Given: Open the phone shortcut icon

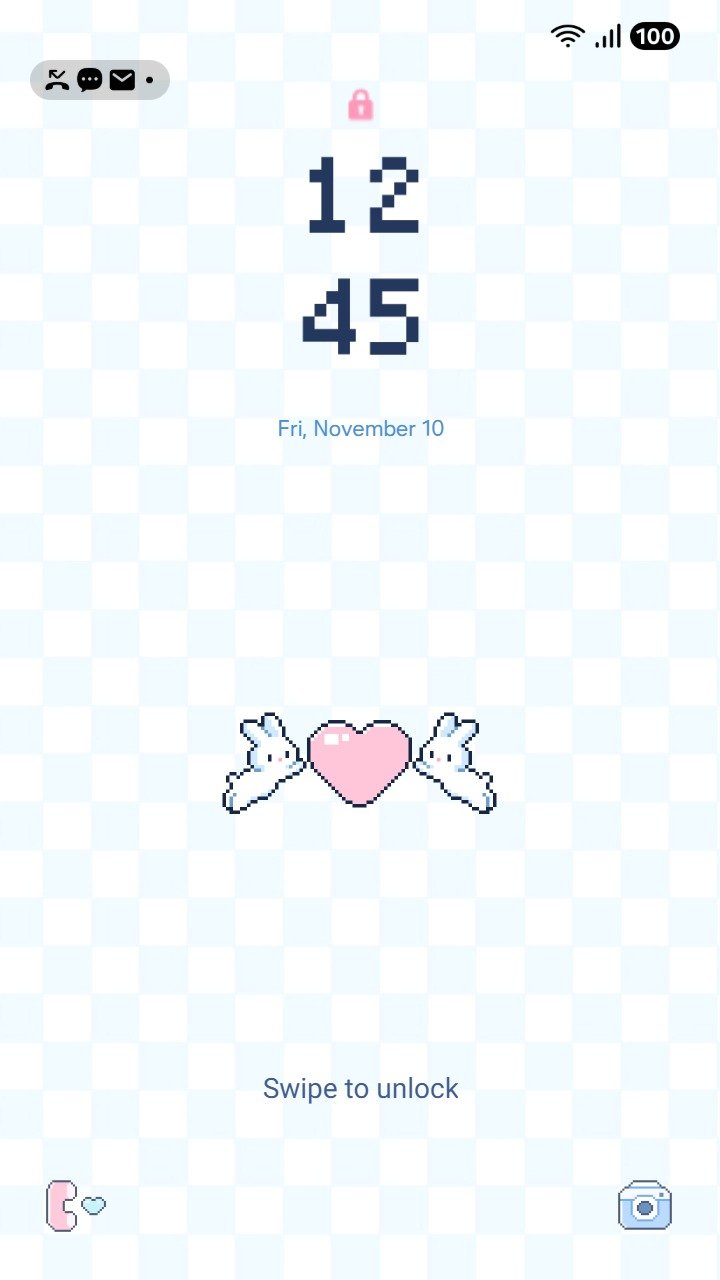Looking at the screenshot, I should 75,1205.
